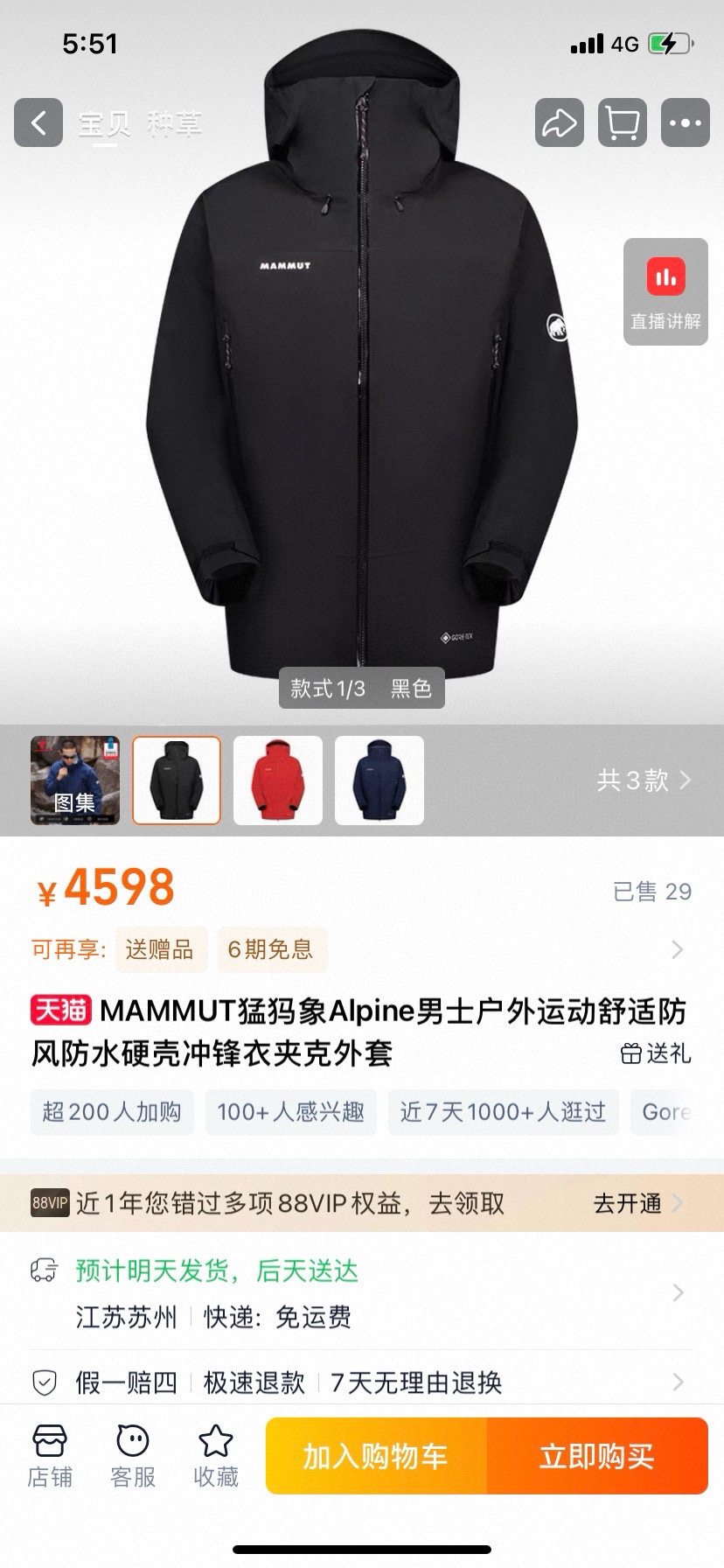Share this Mammut jacket listing

pos(559,122)
